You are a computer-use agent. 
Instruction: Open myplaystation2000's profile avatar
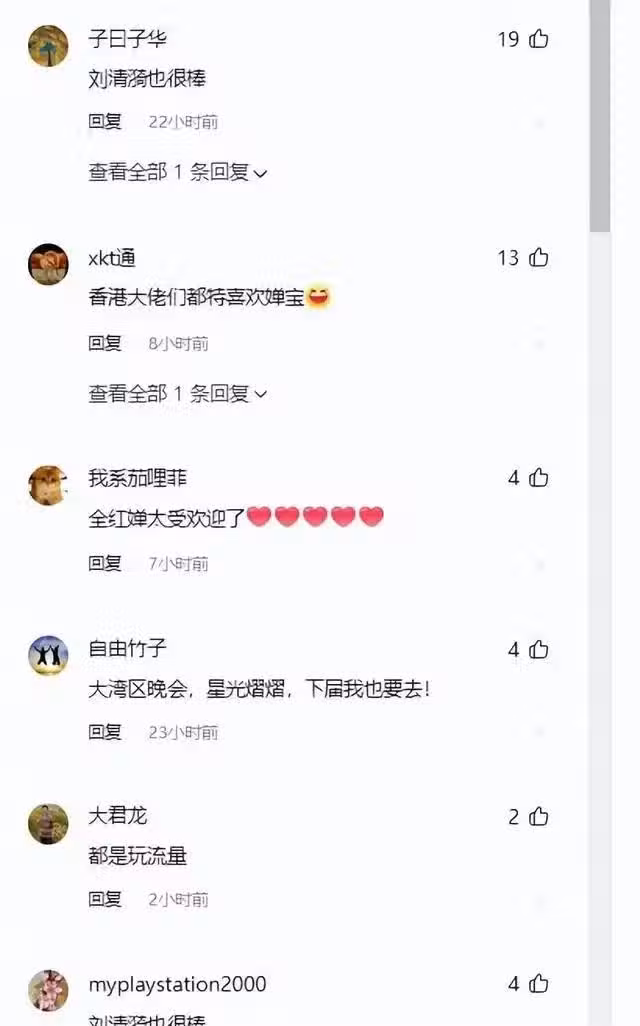pos(48,991)
